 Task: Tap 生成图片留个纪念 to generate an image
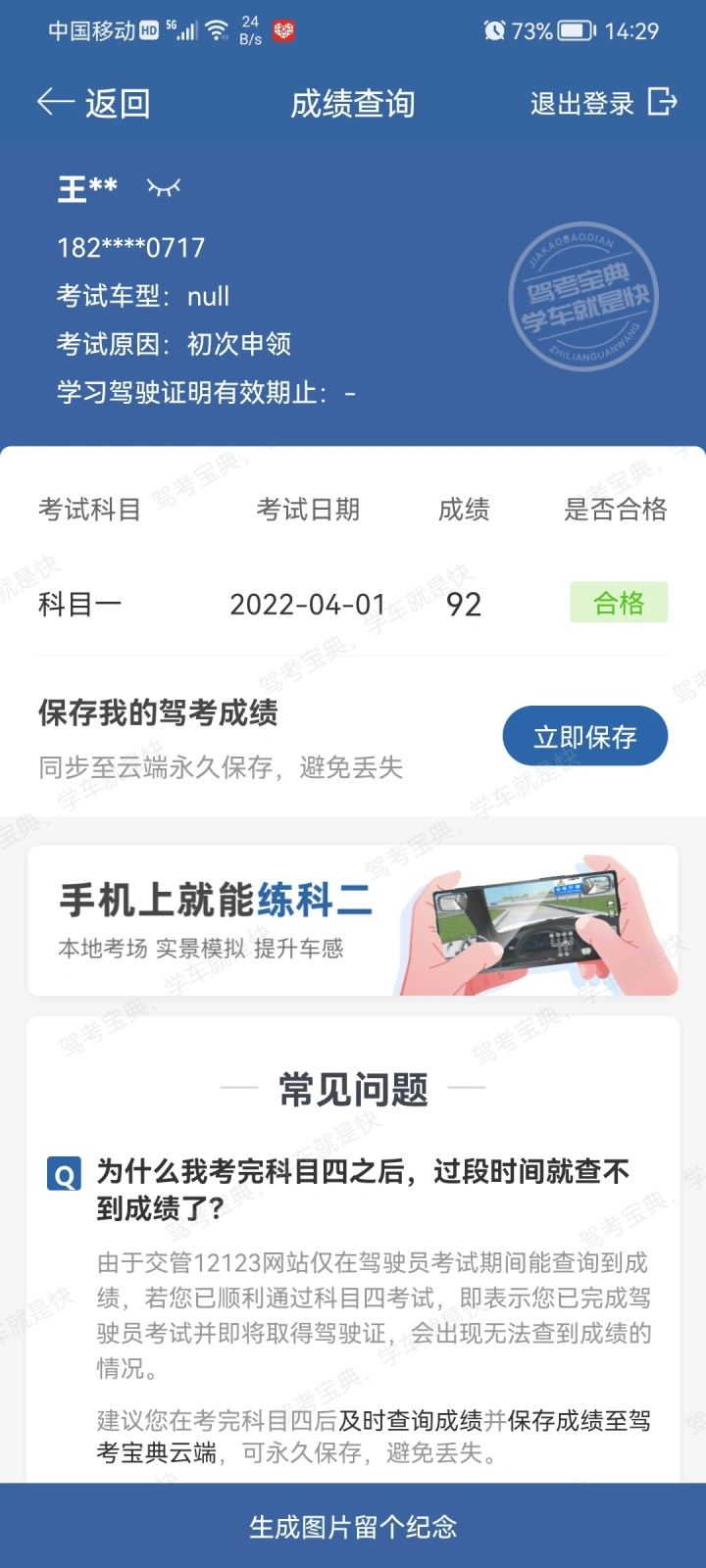[353, 1526]
